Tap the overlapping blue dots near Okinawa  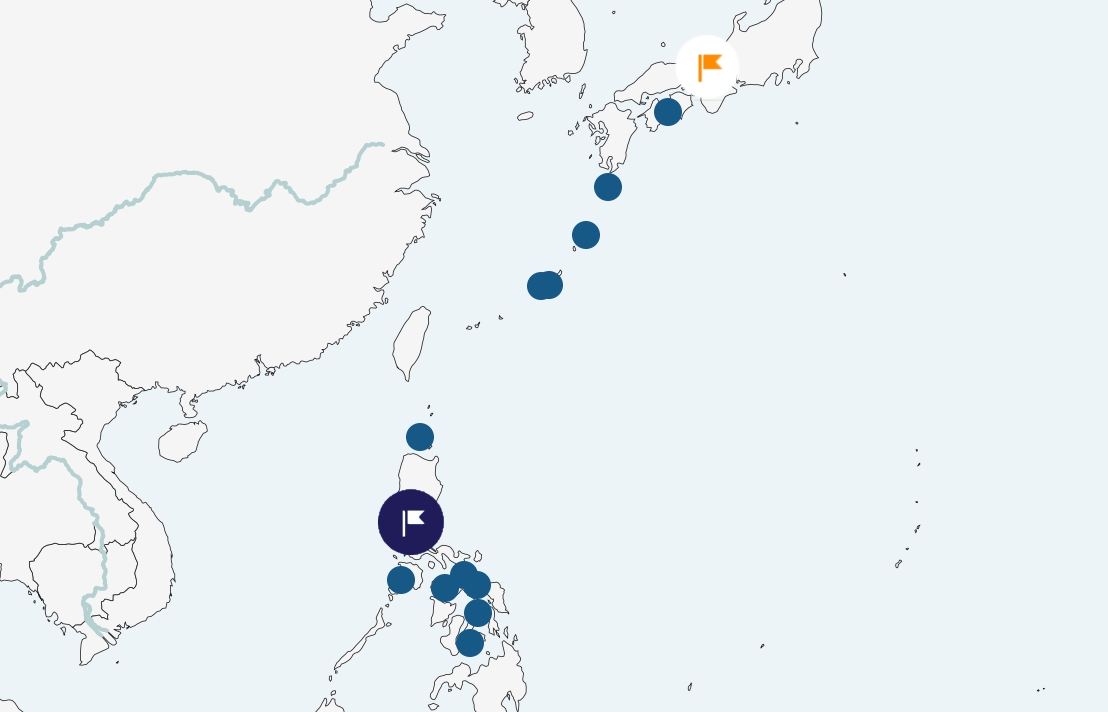(x=545, y=285)
